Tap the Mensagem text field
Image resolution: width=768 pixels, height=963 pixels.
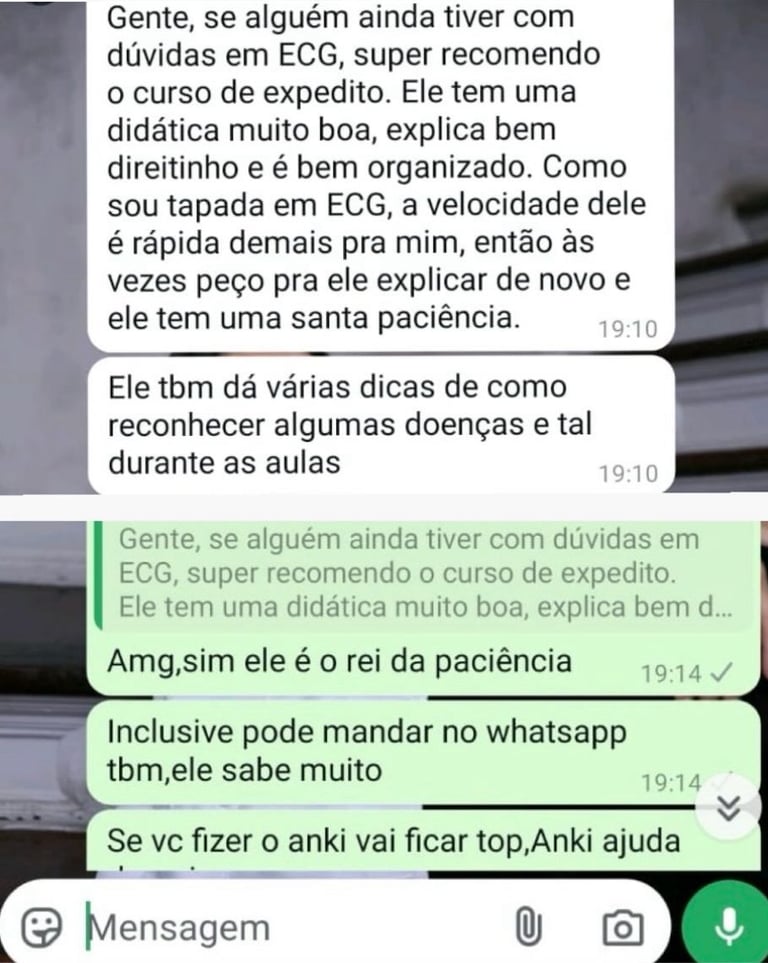point(295,927)
